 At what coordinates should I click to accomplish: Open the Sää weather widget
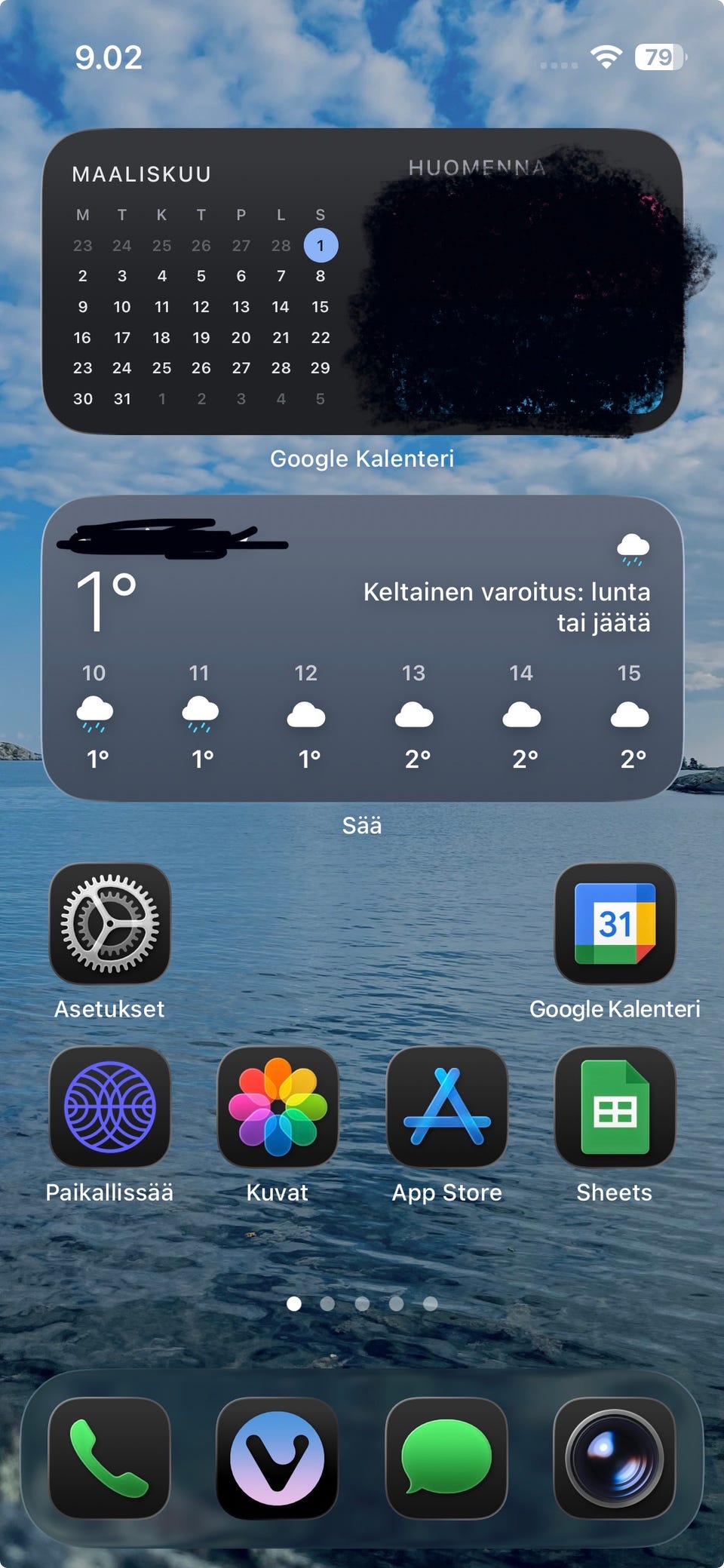pyautogui.click(x=362, y=649)
